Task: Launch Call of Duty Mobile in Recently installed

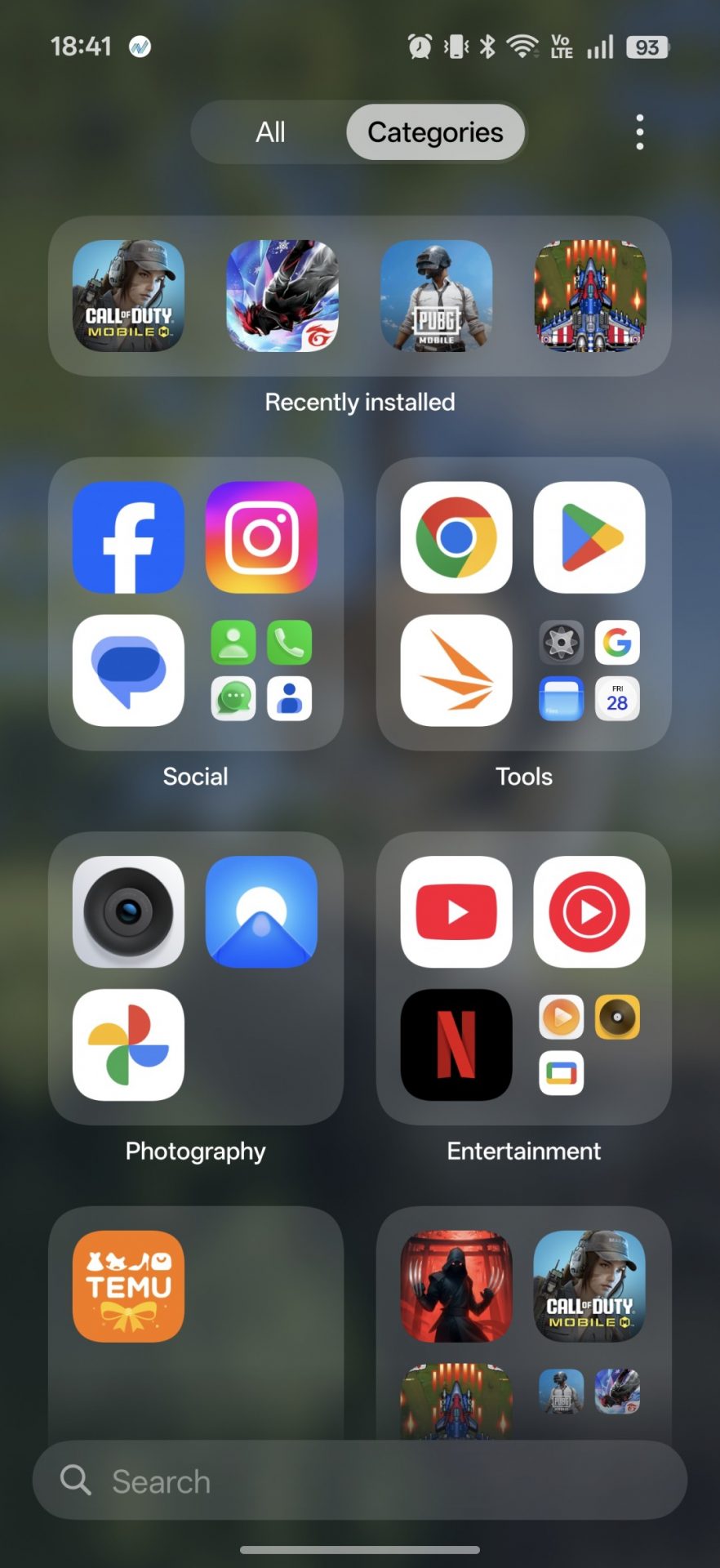Action: pos(128,296)
